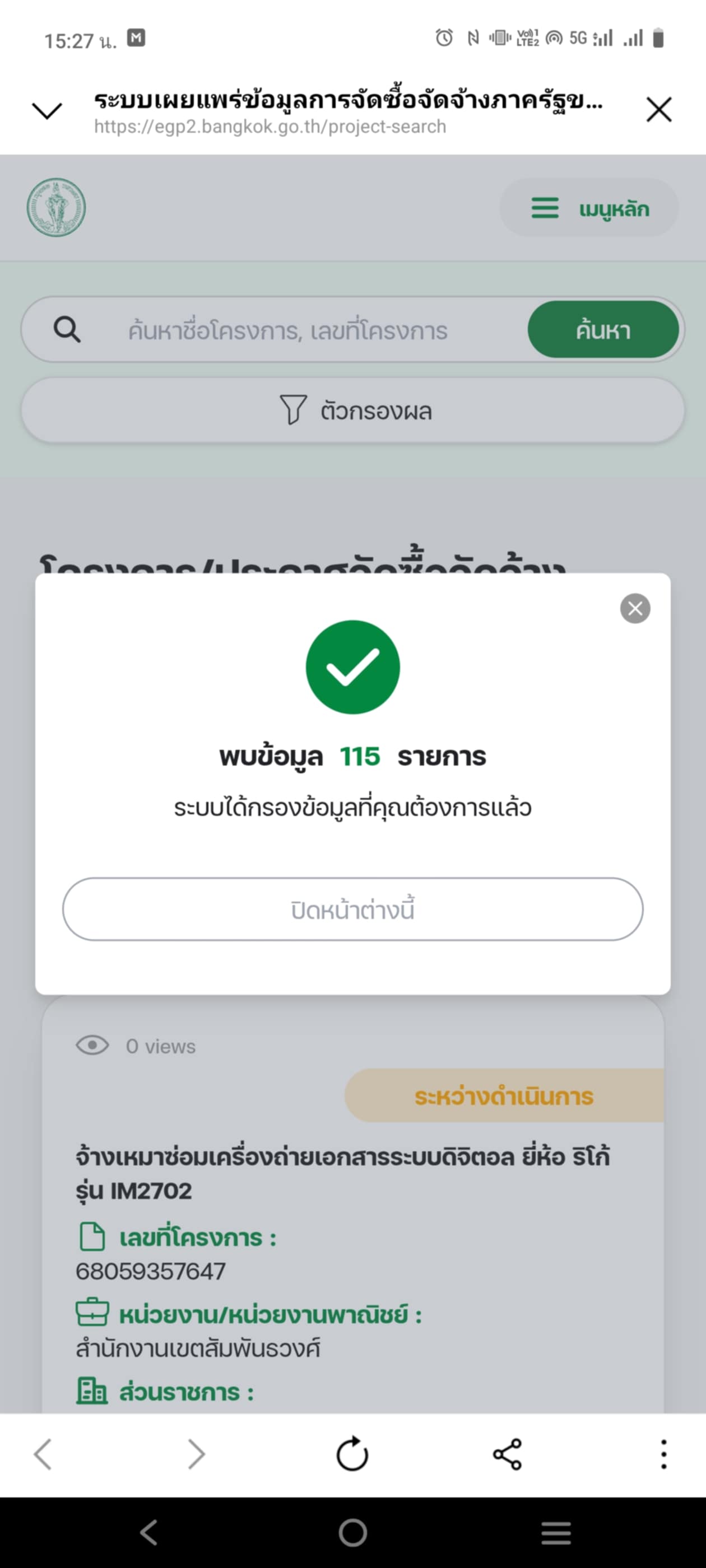
Task: Reload the page with the refresh icon
Action: tap(352, 1454)
